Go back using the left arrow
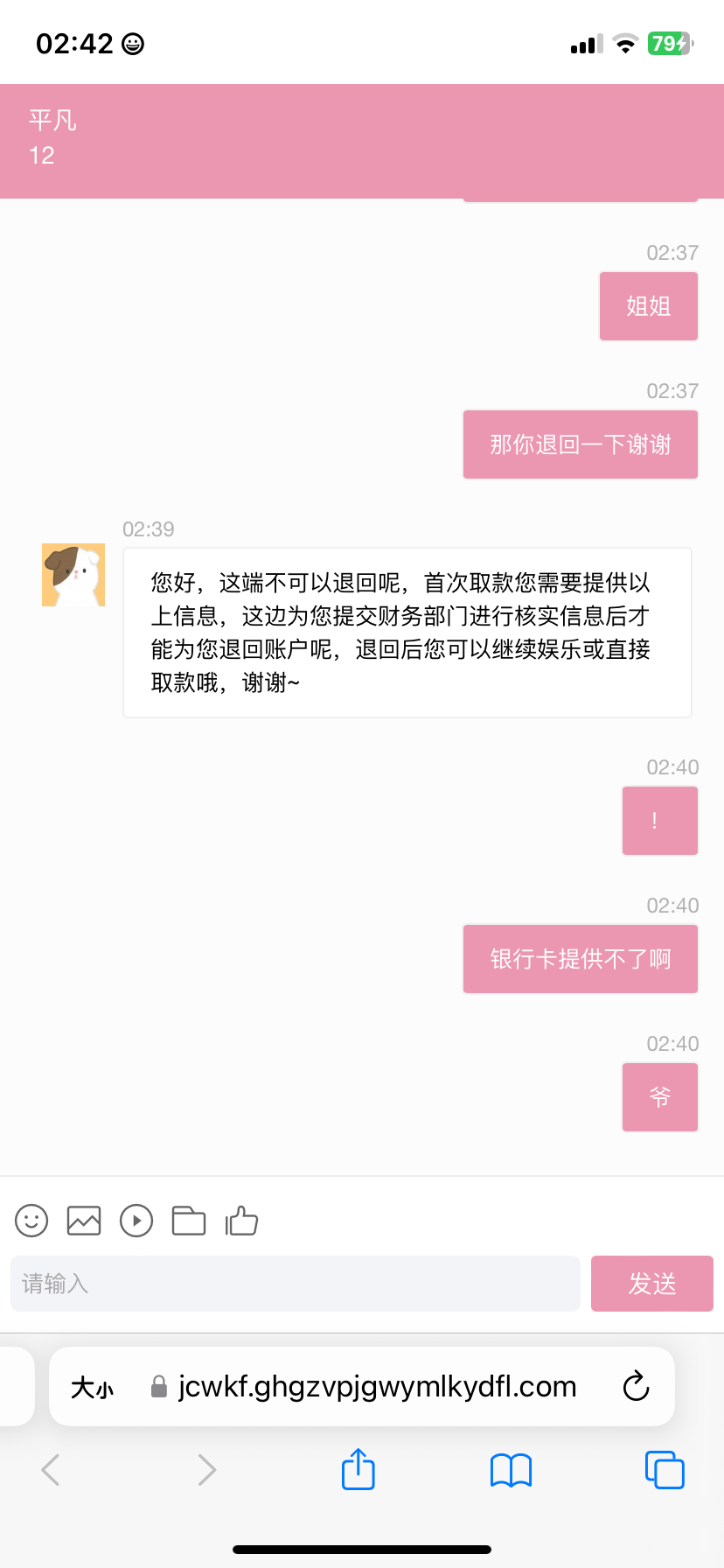The width and height of the screenshot is (724, 1568). (x=50, y=1470)
